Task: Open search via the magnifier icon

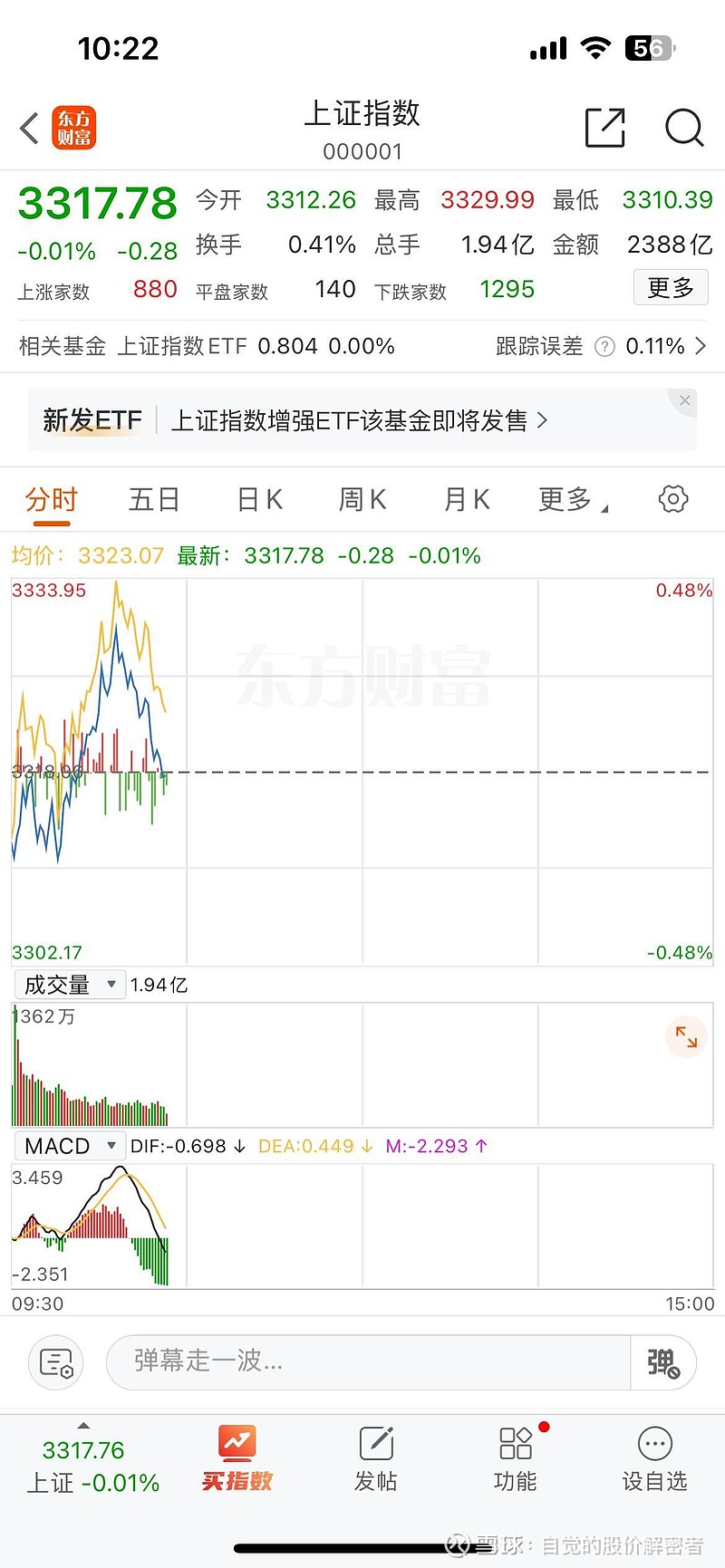Action: point(684,129)
